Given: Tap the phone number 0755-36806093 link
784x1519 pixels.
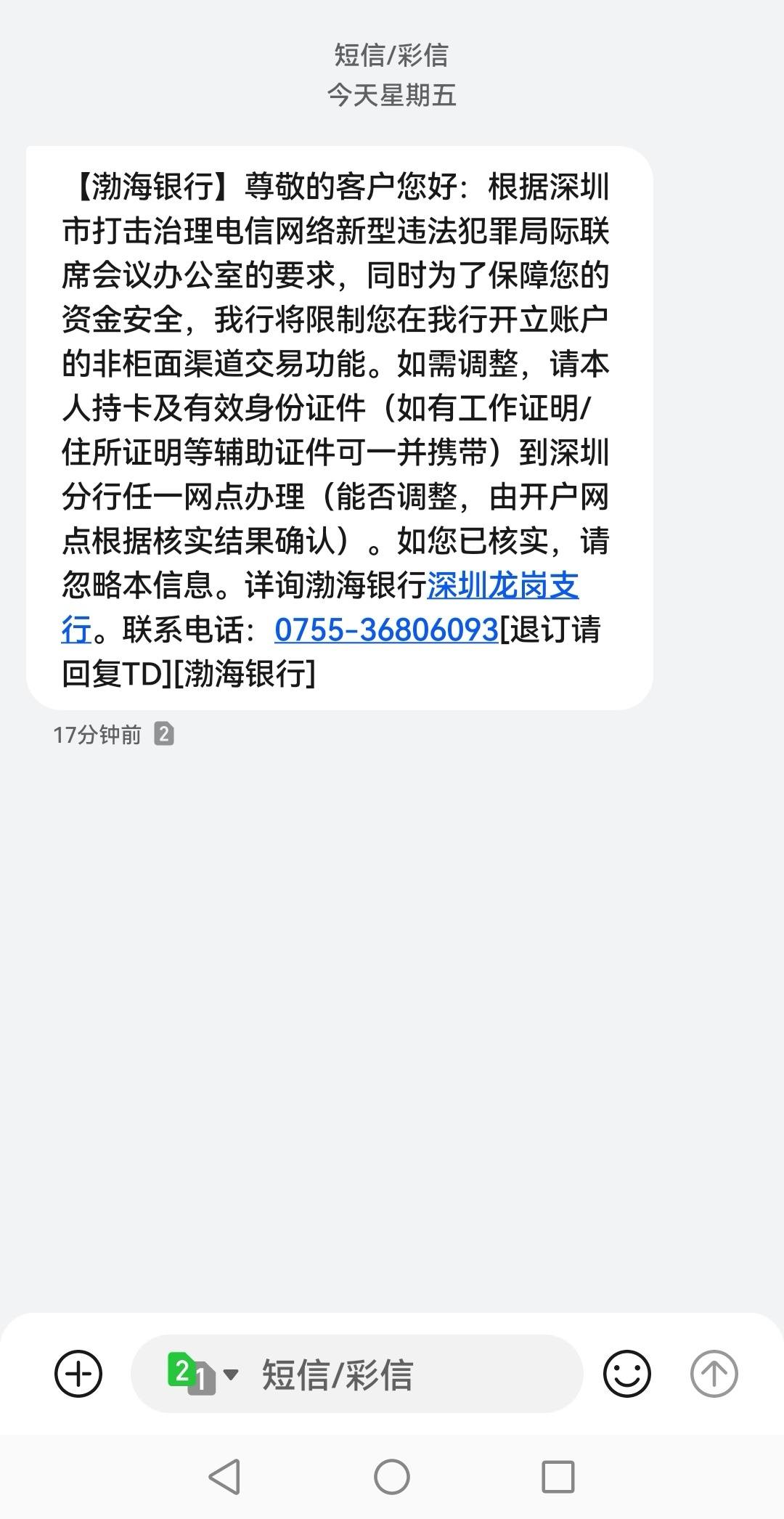Looking at the screenshot, I should (x=386, y=630).
